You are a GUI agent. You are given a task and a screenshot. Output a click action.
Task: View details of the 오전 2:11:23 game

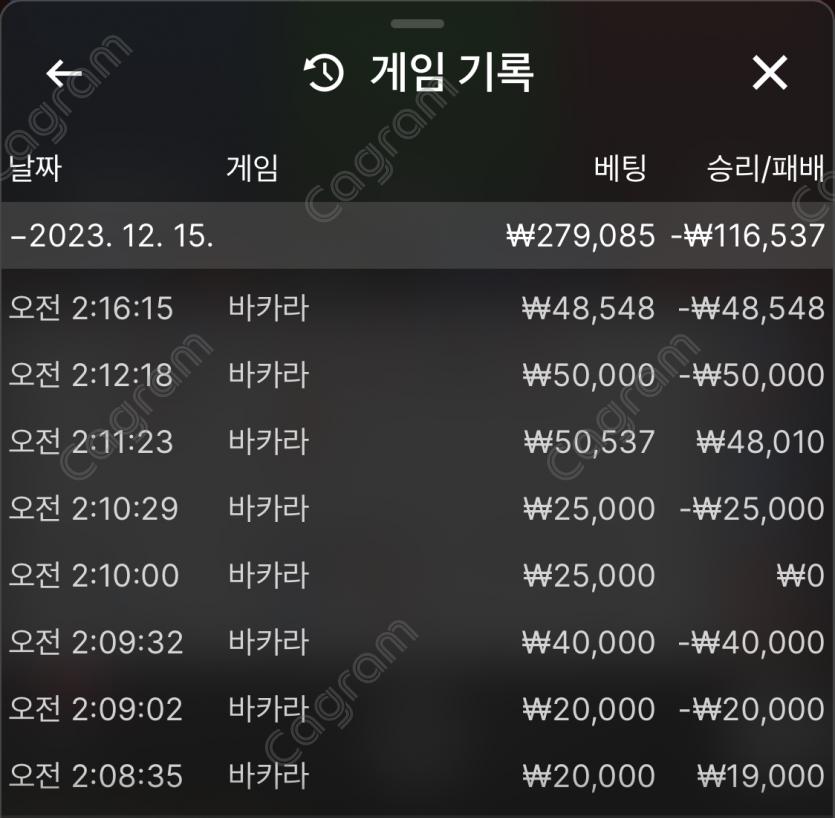coord(417,442)
